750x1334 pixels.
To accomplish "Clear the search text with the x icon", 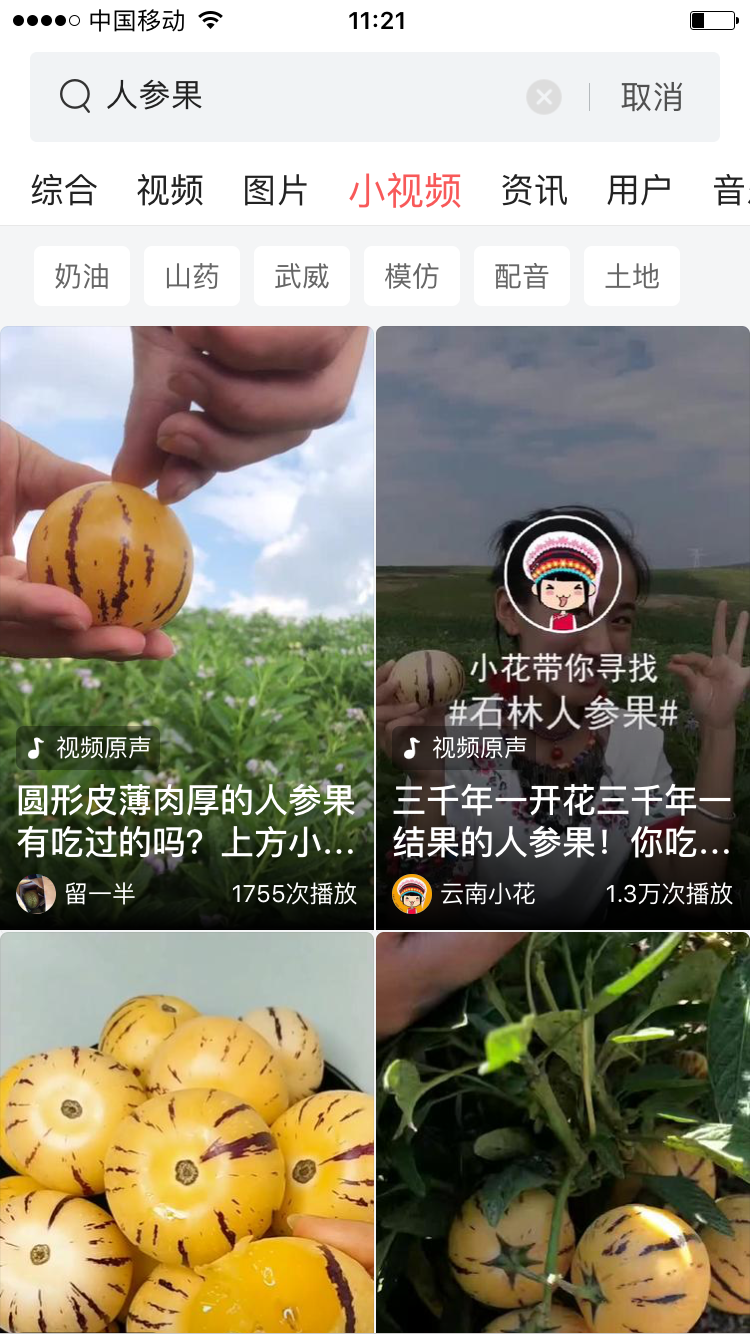I will point(543,96).
